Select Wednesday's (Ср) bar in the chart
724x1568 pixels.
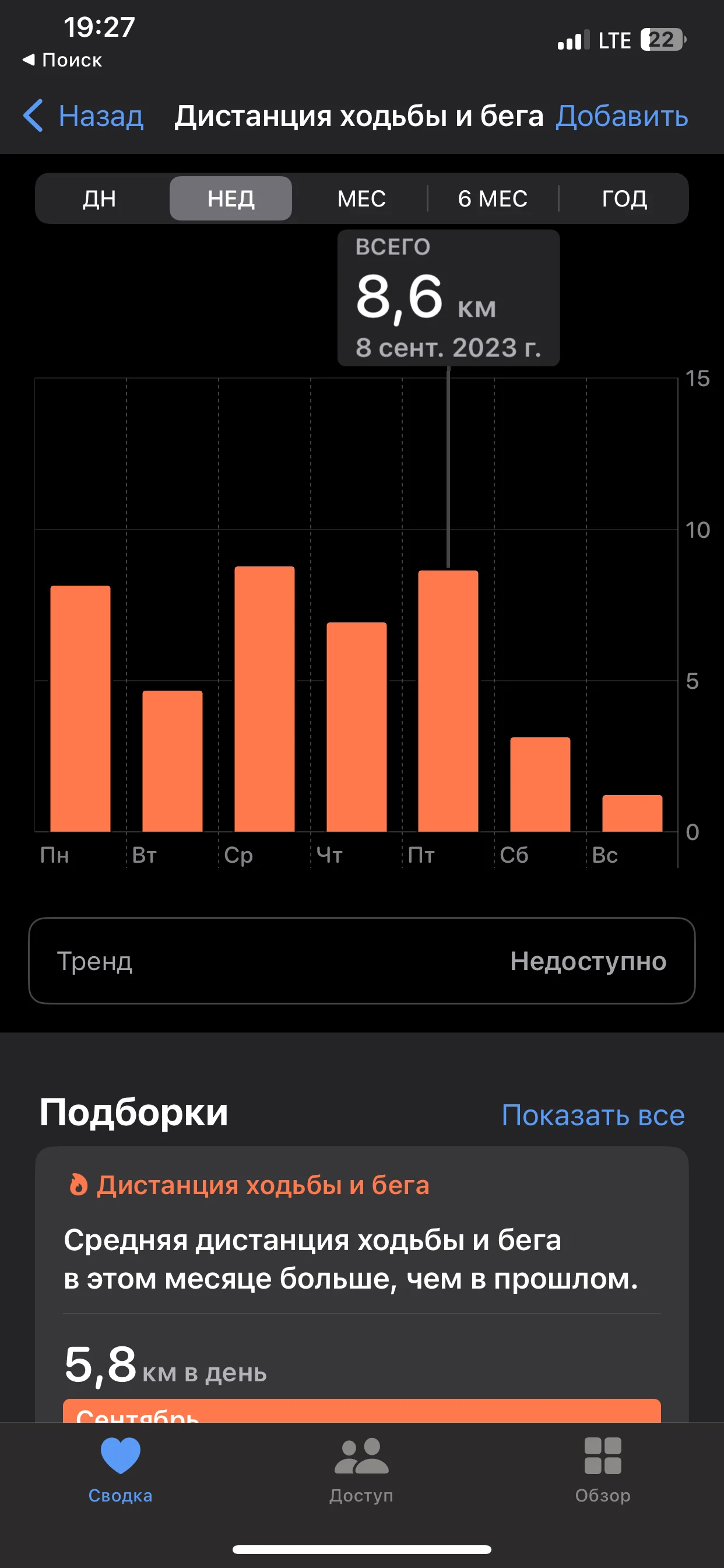pos(265,700)
